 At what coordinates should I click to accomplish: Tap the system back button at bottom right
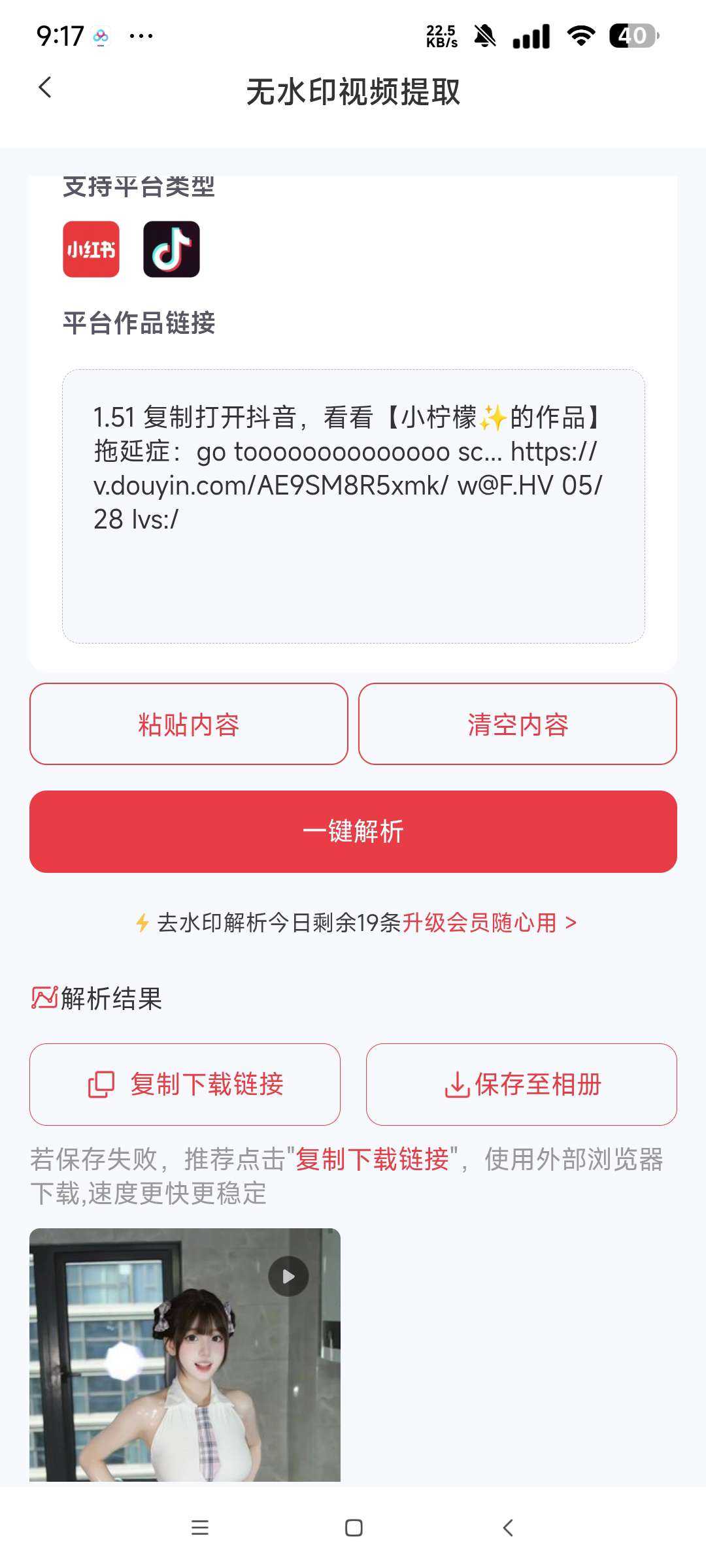coord(509,1527)
